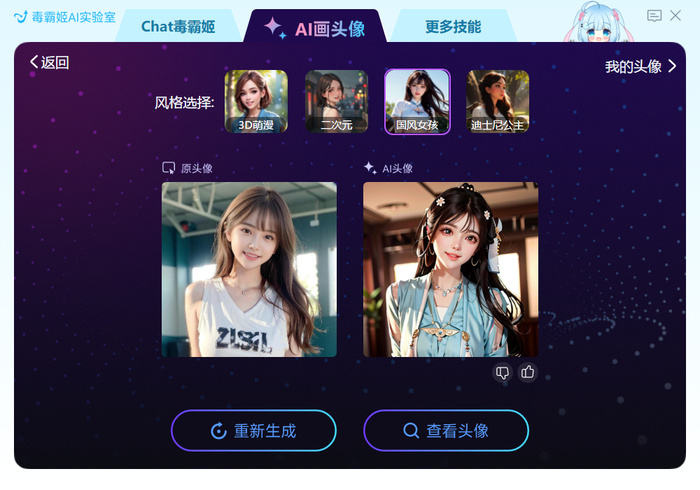Switch to the Chat毒霸姬 tab
Viewport: 700px width, 490px height.
(x=178, y=27)
